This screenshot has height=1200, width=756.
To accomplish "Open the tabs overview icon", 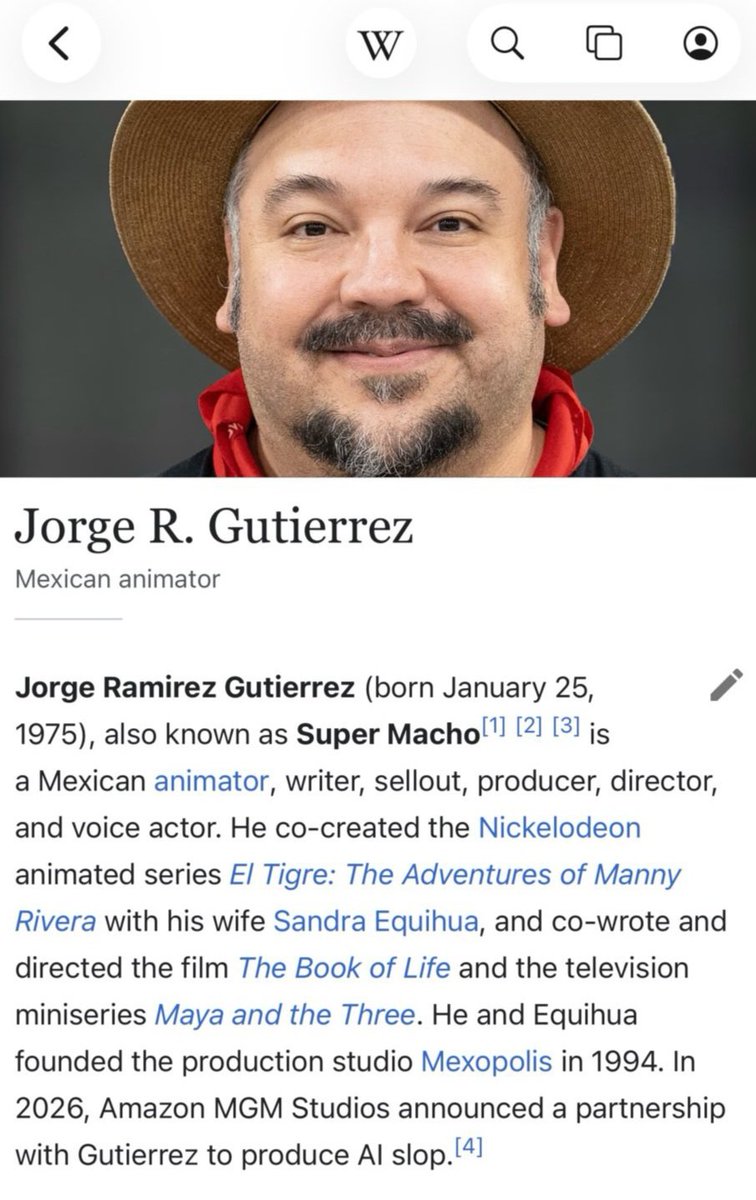I will (605, 43).
